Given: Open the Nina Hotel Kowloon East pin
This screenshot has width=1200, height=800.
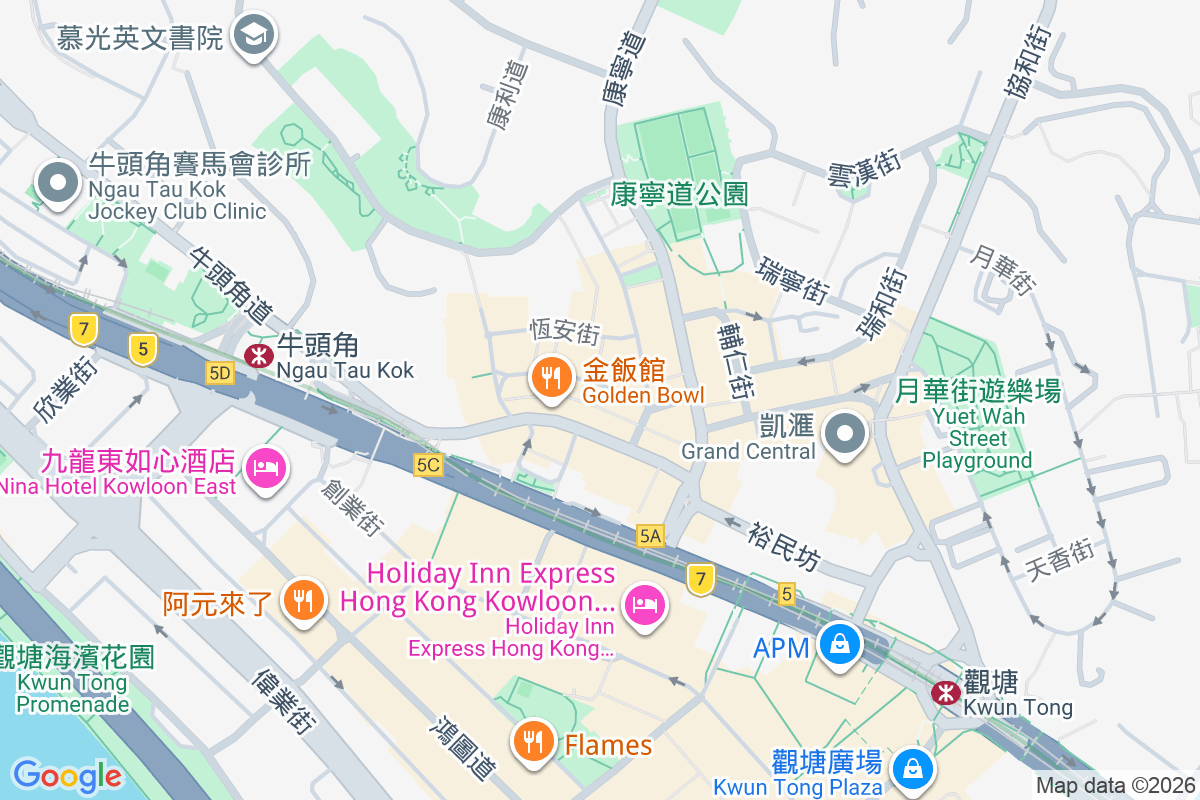Looking at the screenshot, I should tap(265, 467).
